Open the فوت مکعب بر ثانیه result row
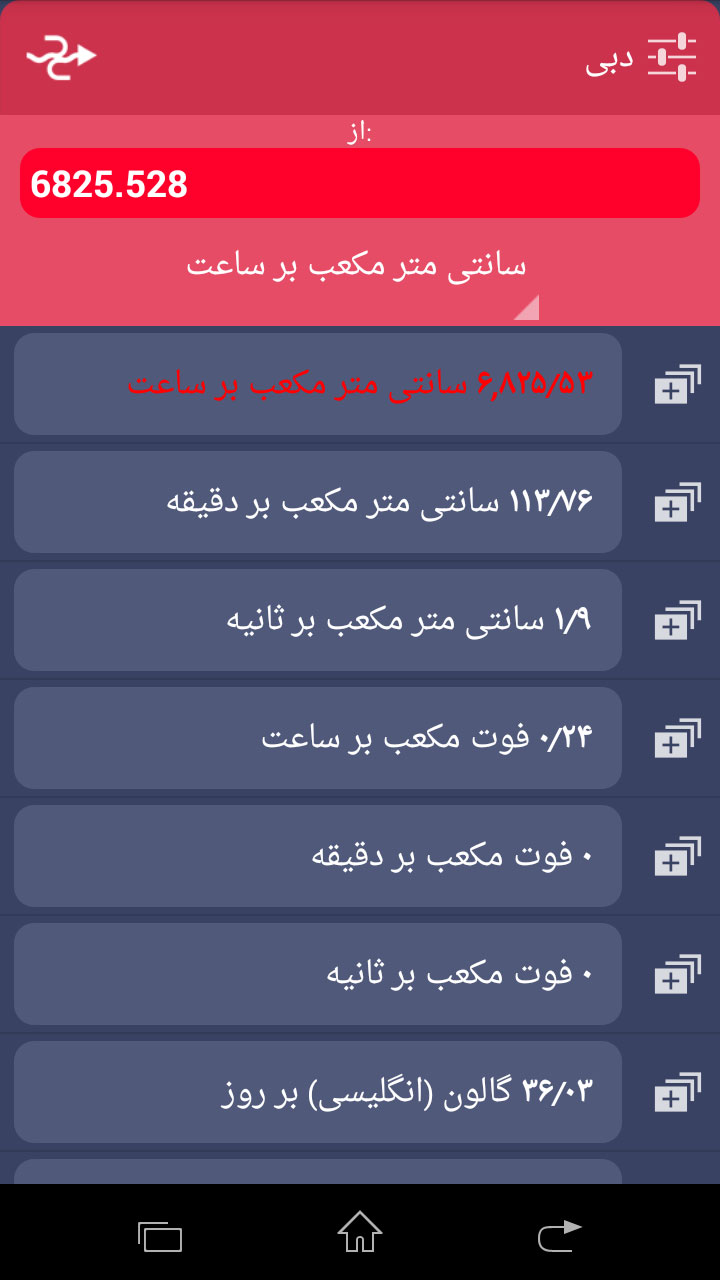The height and width of the screenshot is (1280, 720). (x=318, y=974)
